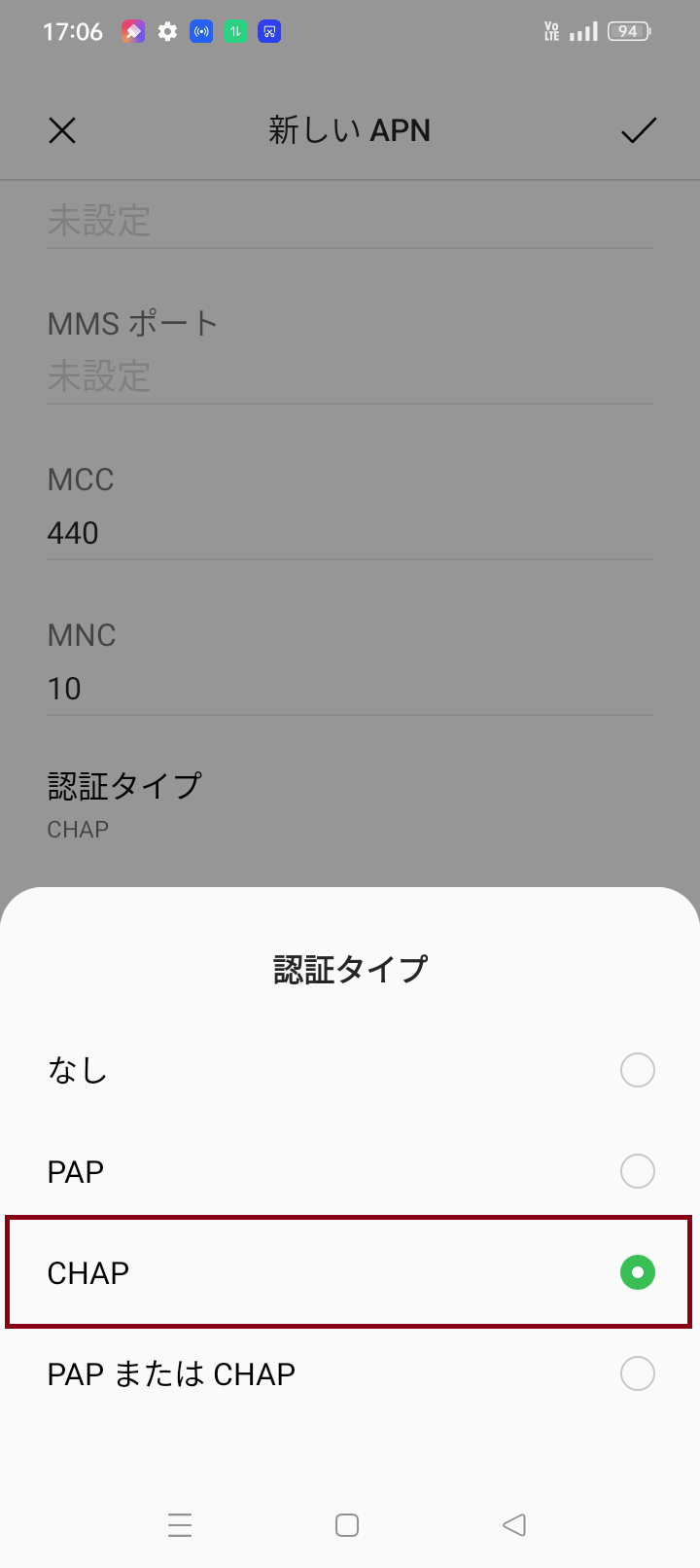Image resolution: width=700 pixels, height=1568 pixels.
Task: Open the 認証タイプ selection field
Action: point(350,802)
